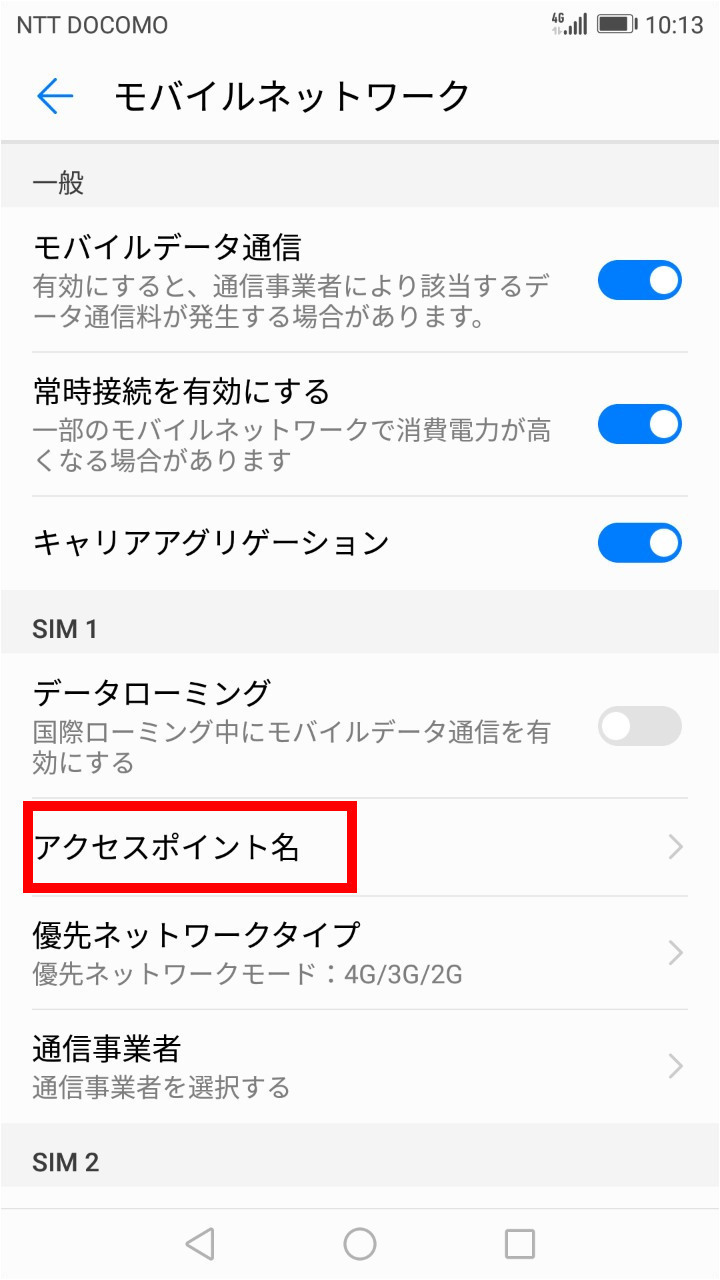This screenshot has width=720, height=1280.
Task: Open アクセスポイント名 settings
Action: click(x=360, y=848)
